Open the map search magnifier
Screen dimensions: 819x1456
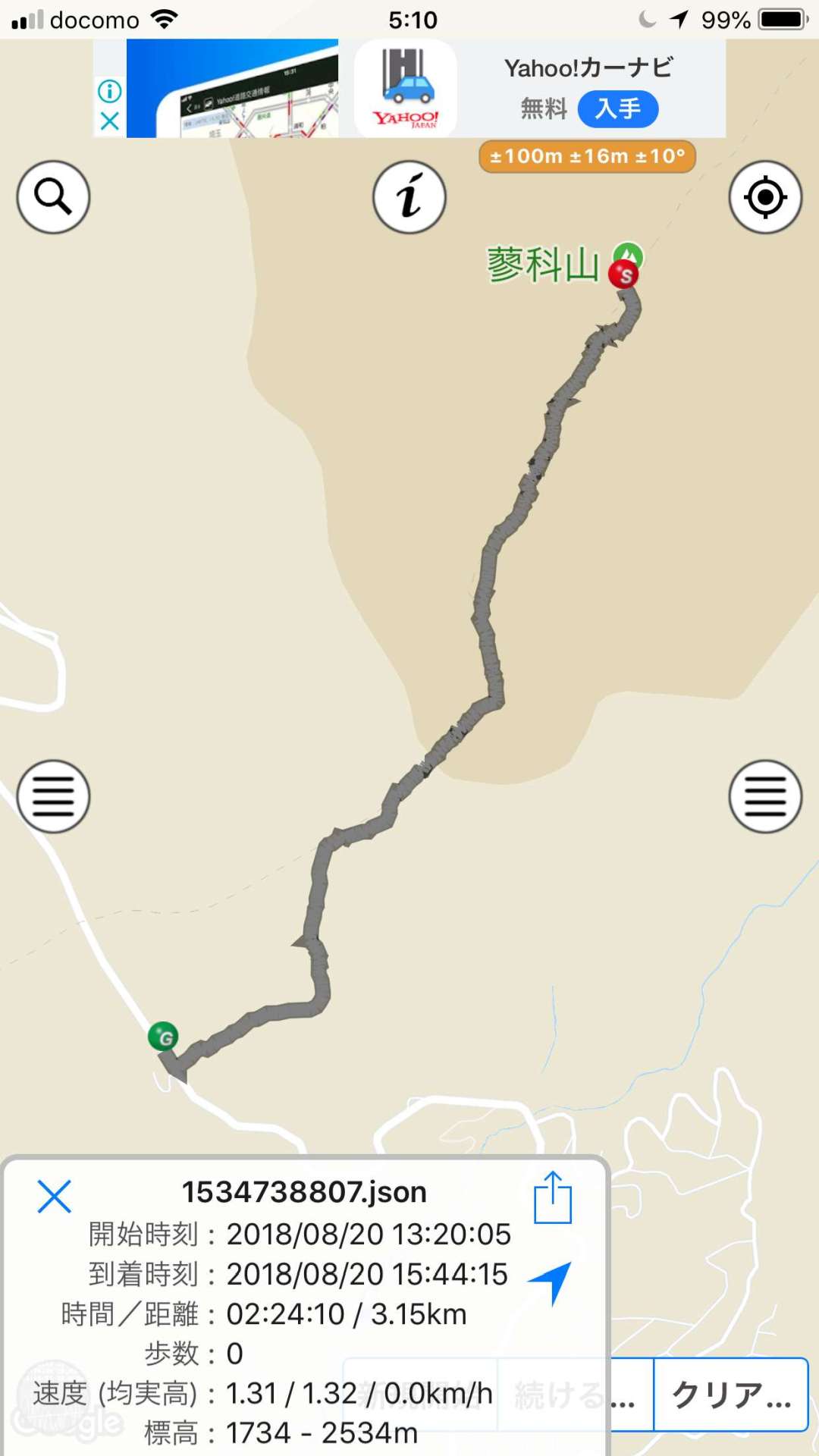[x=53, y=197]
